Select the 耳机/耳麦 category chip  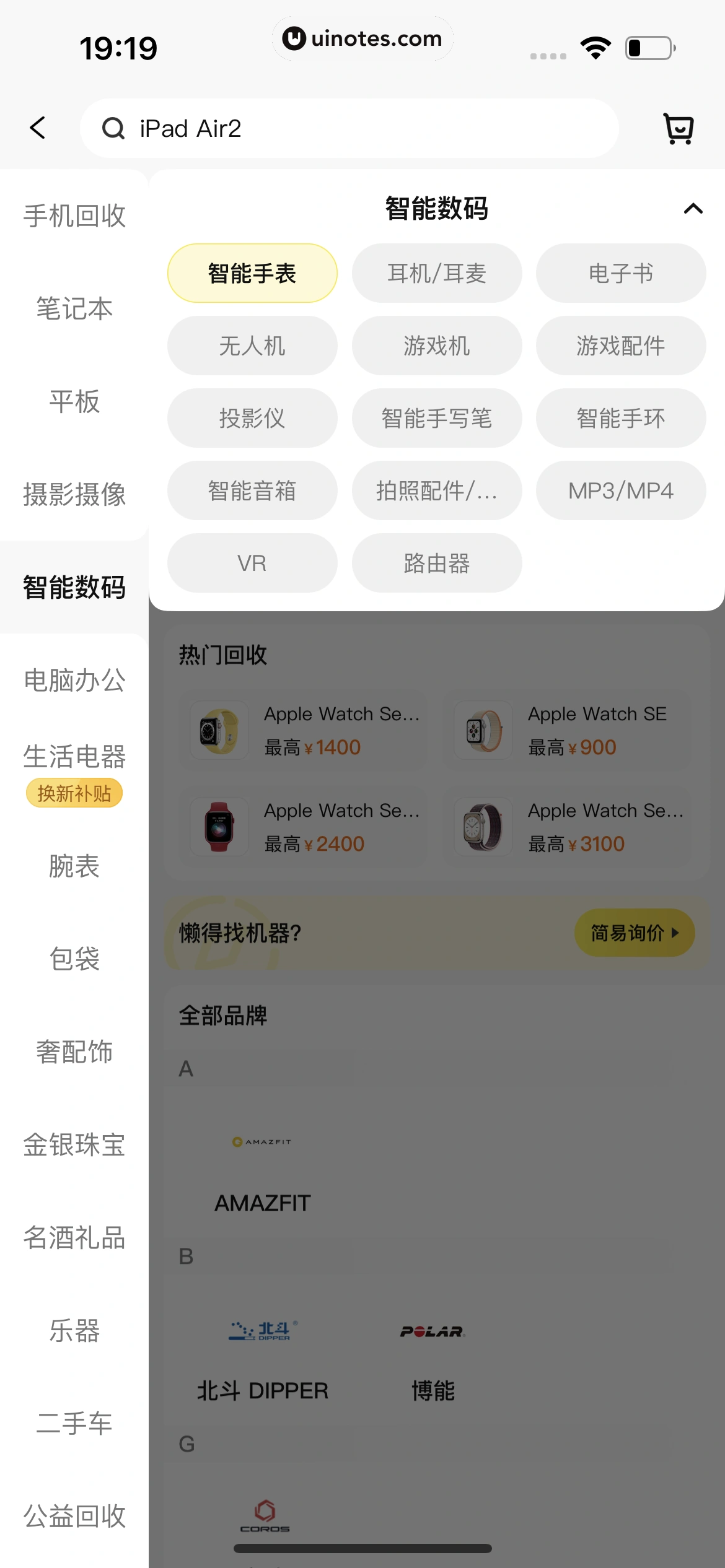coord(437,273)
